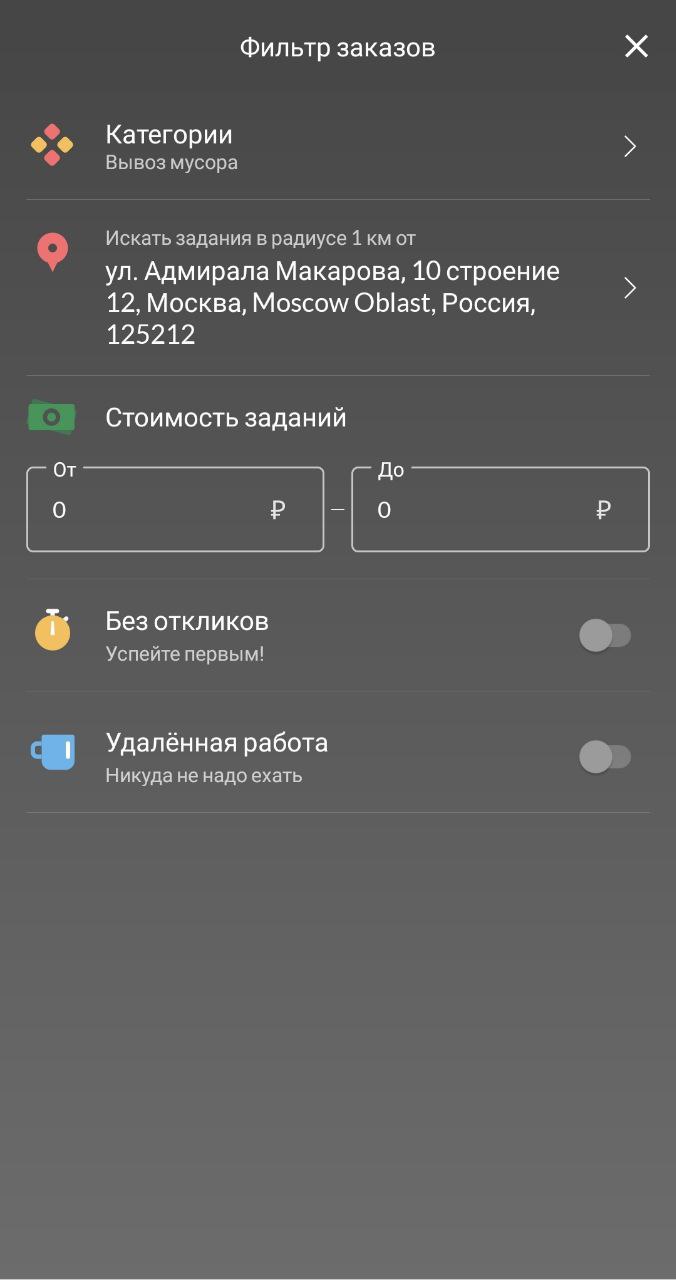The image size is (676, 1280).
Task: Close the order filter screen
Action: 636,46
